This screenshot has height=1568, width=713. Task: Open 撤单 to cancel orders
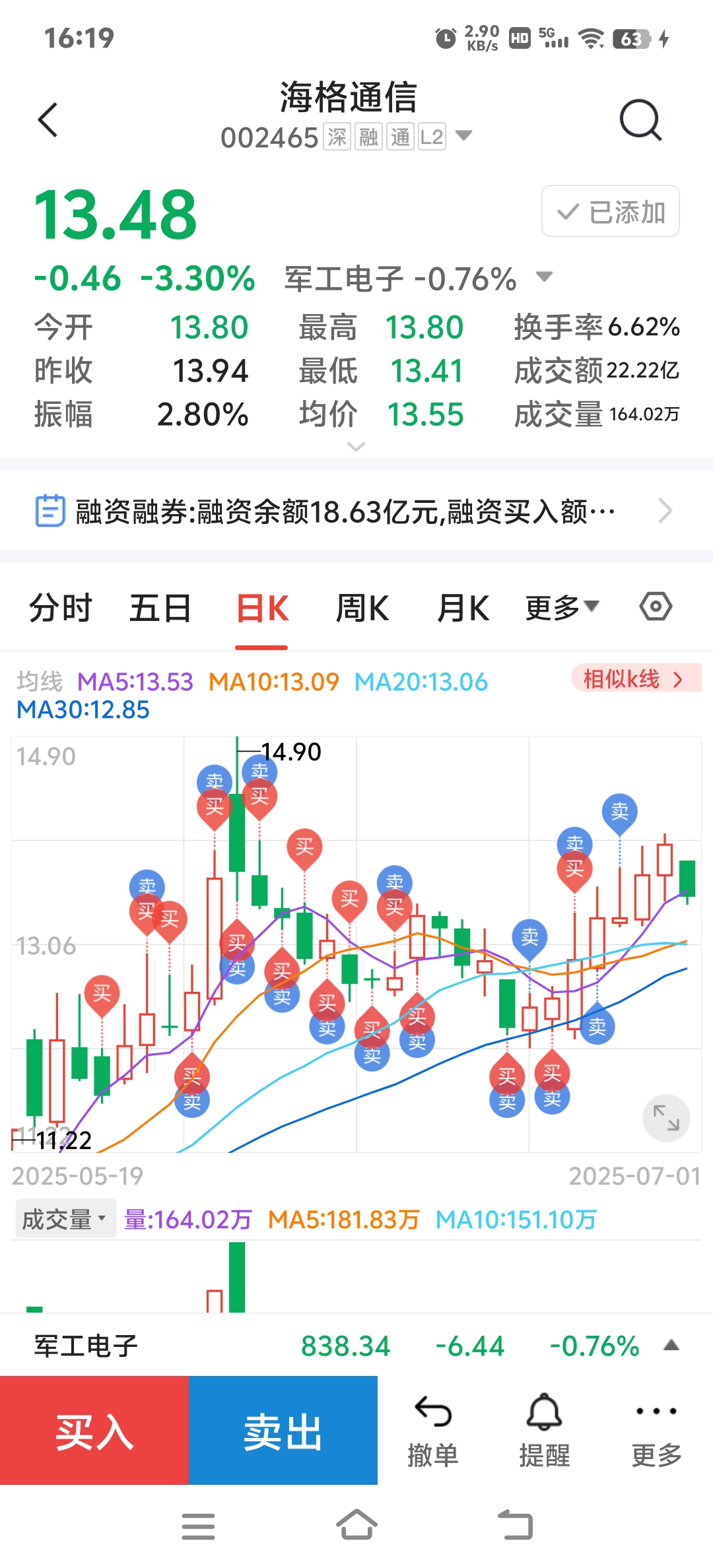click(x=433, y=1431)
